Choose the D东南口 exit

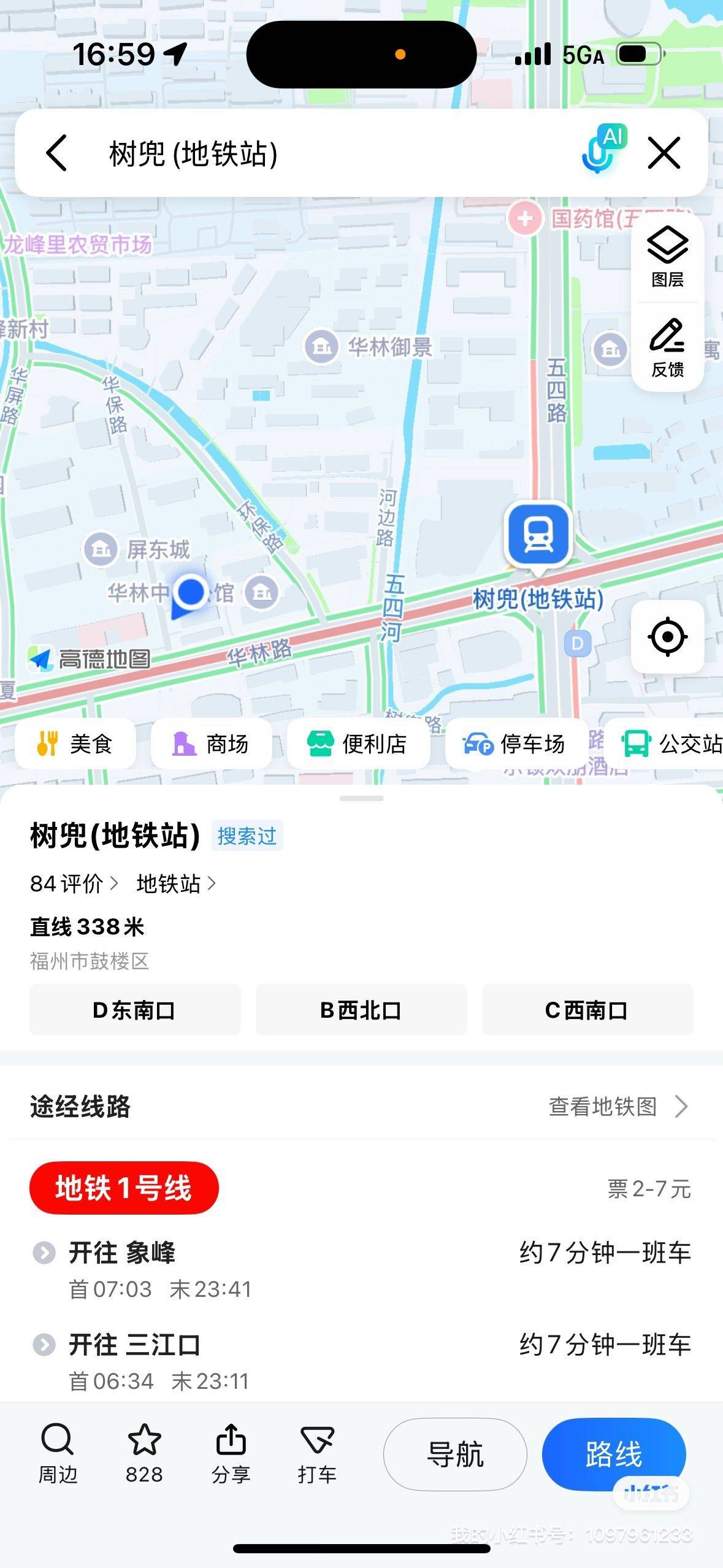135,1010
